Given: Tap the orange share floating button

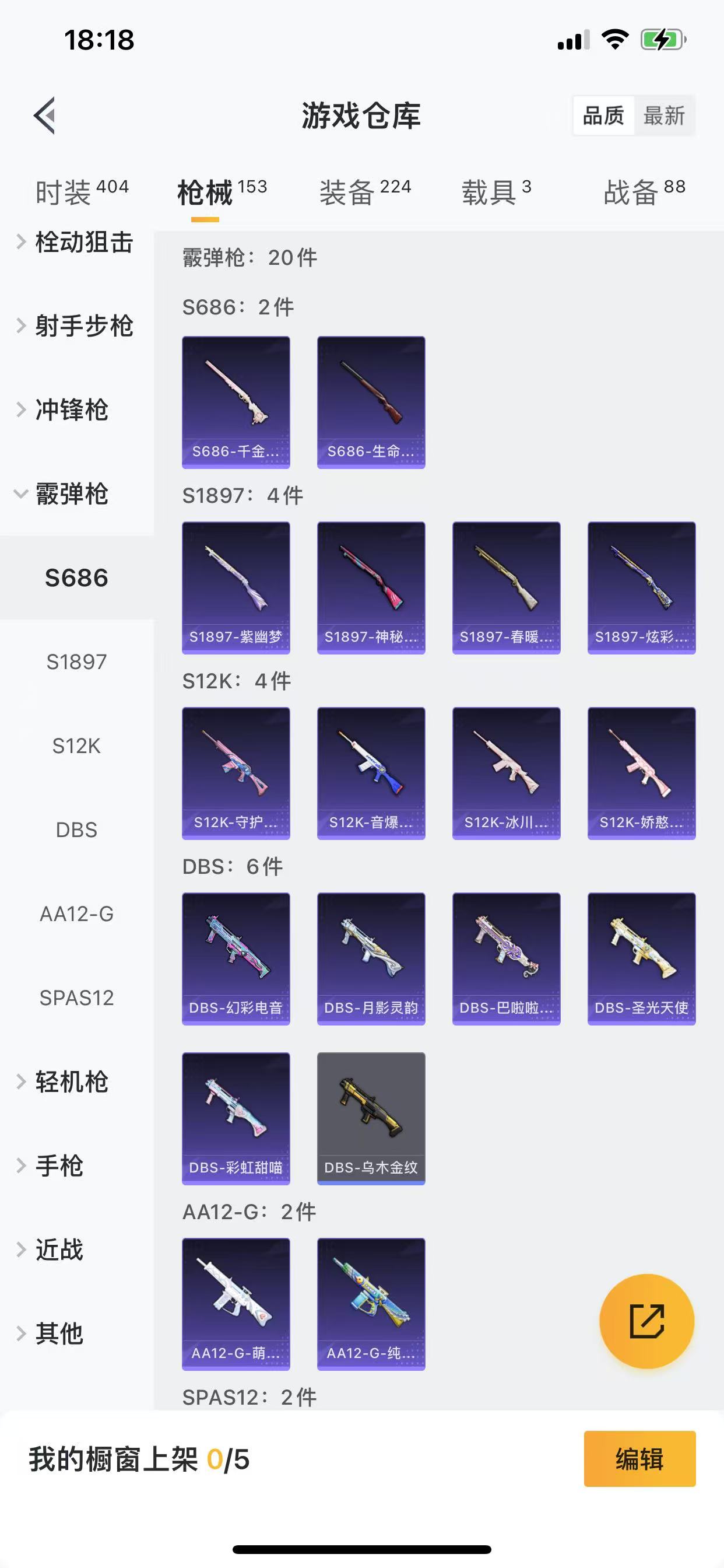Looking at the screenshot, I should [646, 1321].
